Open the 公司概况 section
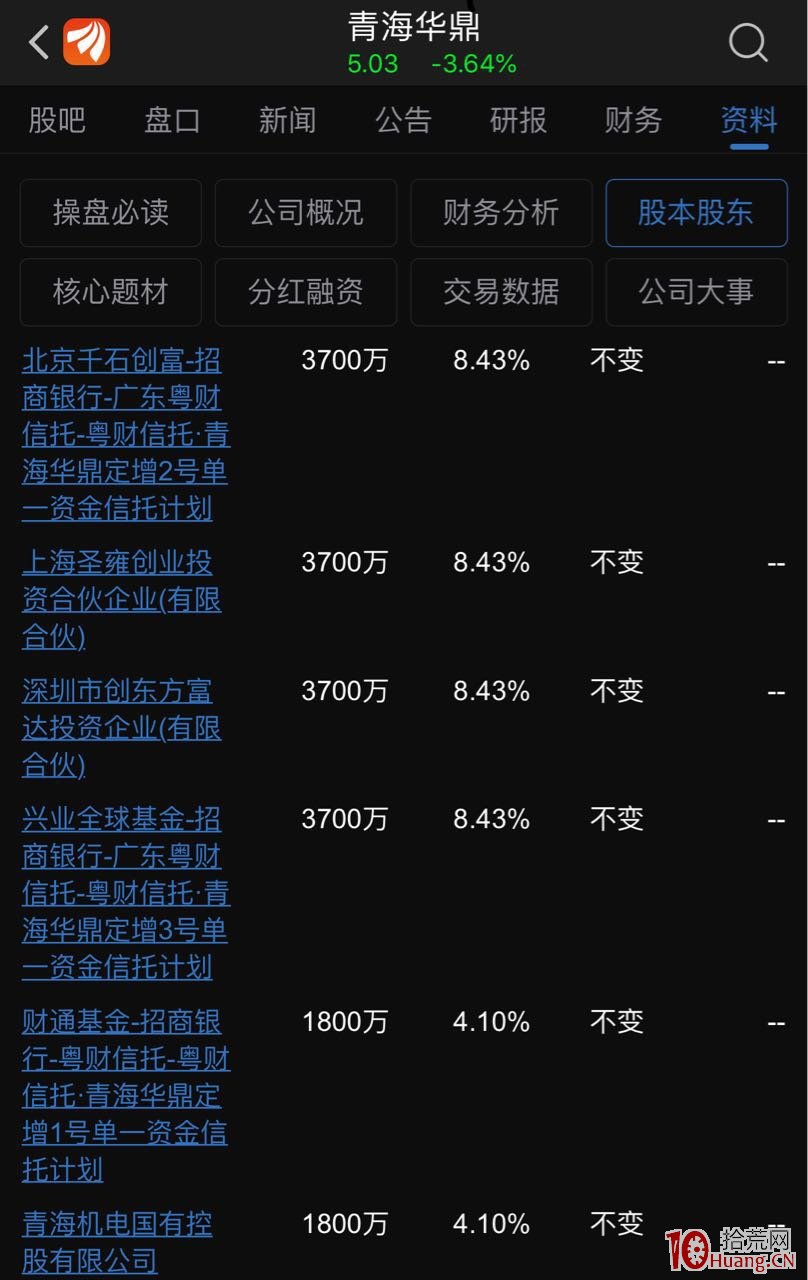Image resolution: width=808 pixels, height=1280 pixels. click(306, 213)
